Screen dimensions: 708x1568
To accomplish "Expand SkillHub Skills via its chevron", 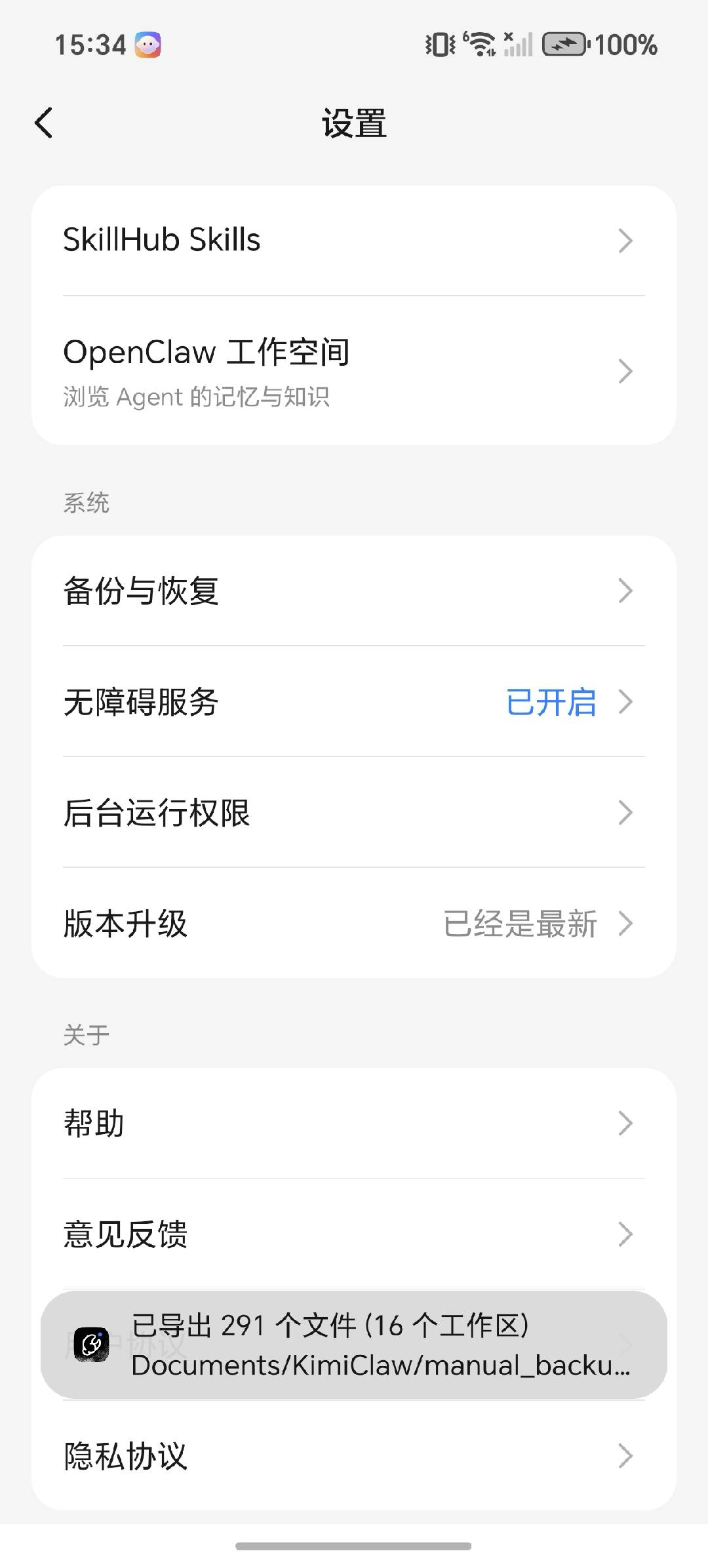I will 625,242.
